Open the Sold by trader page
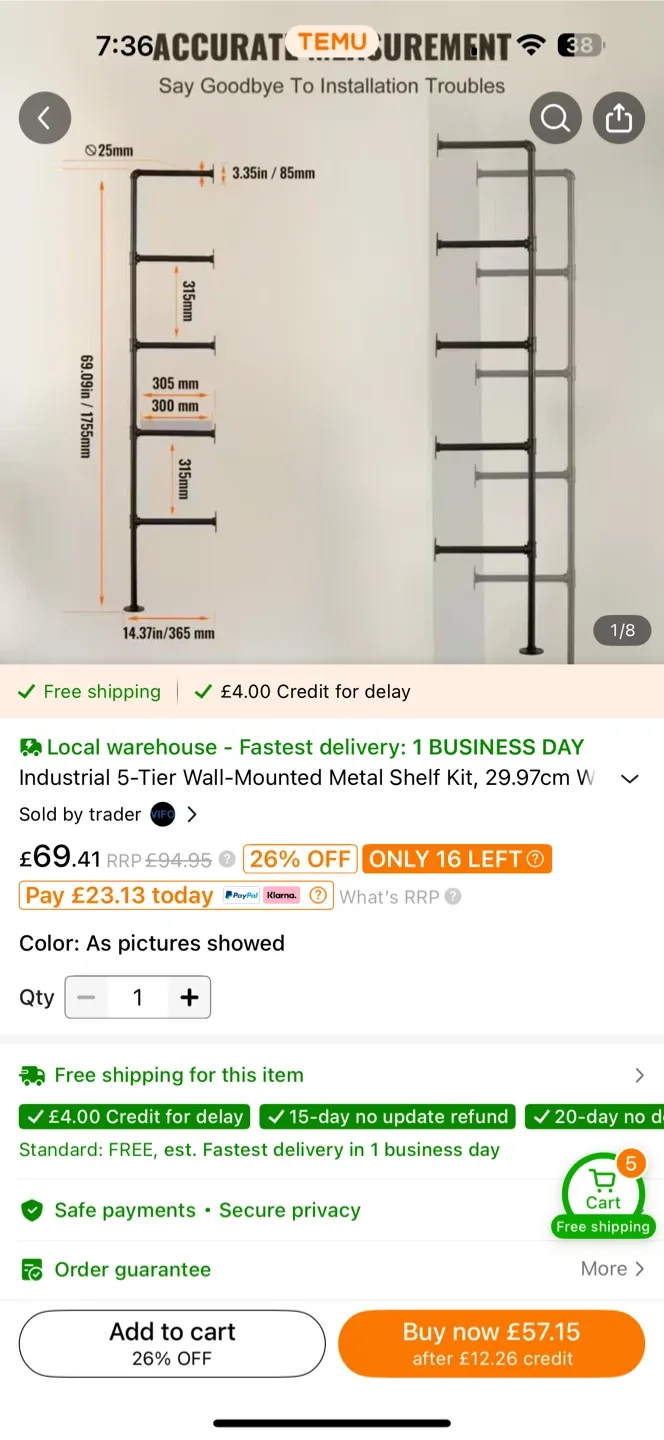 tap(108, 814)
